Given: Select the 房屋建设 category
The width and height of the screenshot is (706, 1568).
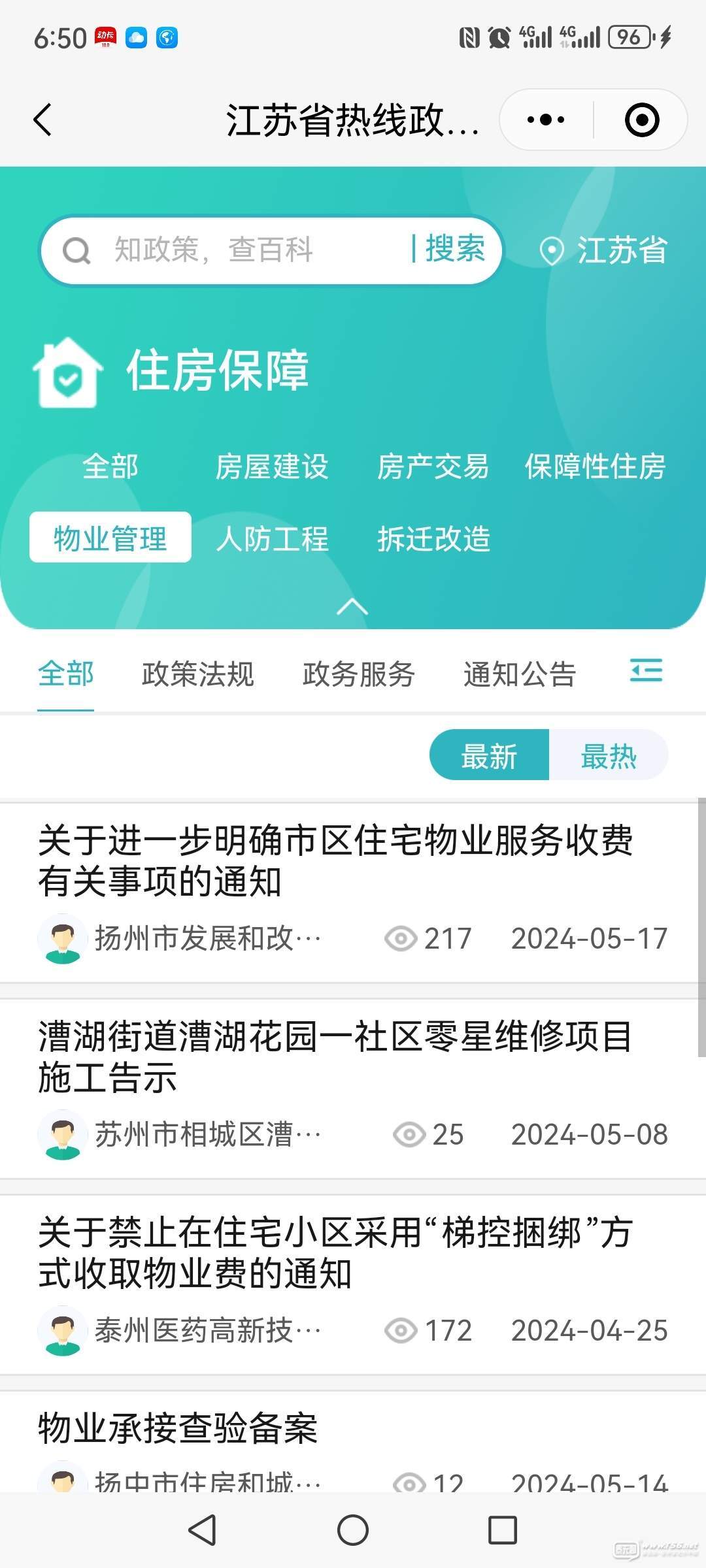Looking at the screenshot, I should pos(272,467).
